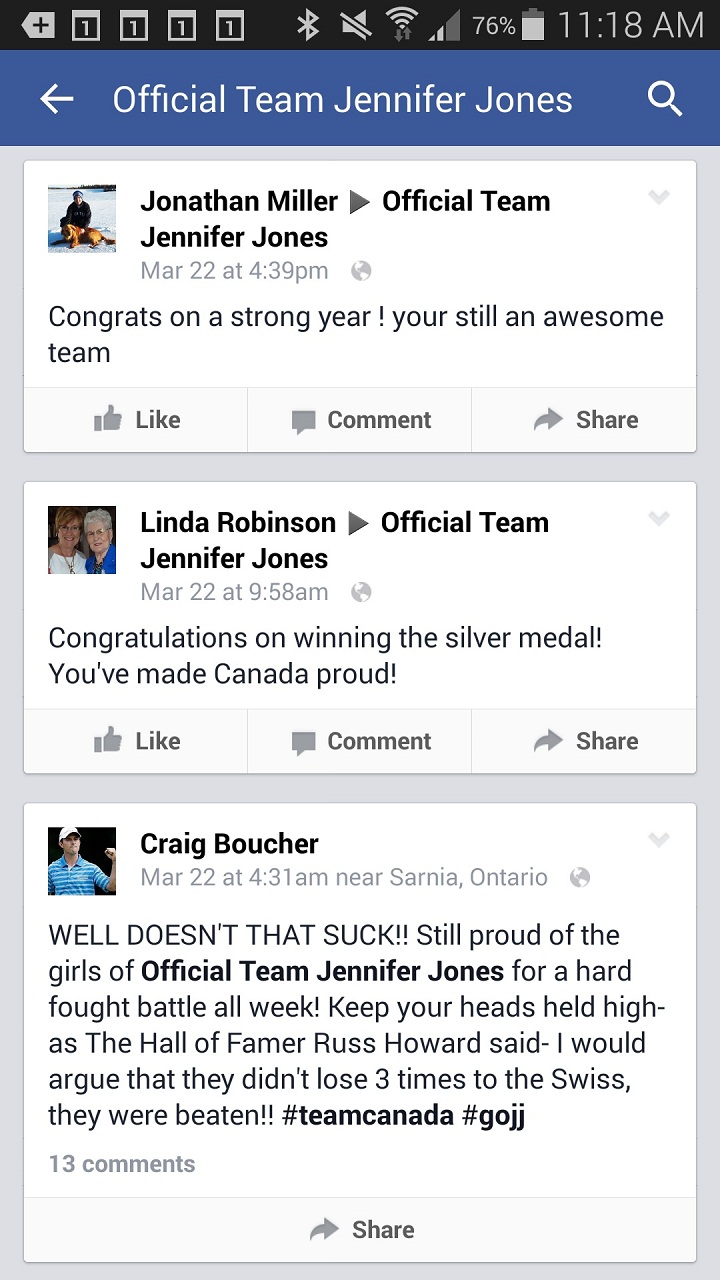Viewport: 720px width, 1280px height.
Task: Like Linda Robinson's post
Action: [x=136, y=741]
